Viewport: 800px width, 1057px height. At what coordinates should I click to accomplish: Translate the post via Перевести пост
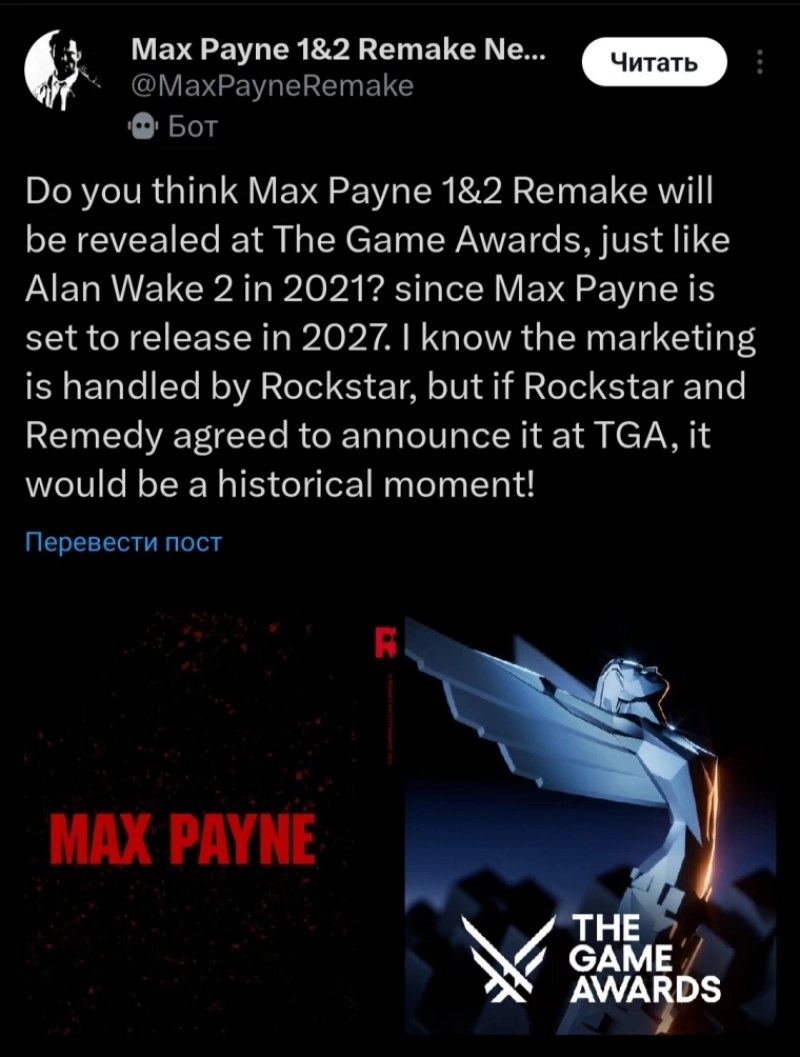coord(122,542)
